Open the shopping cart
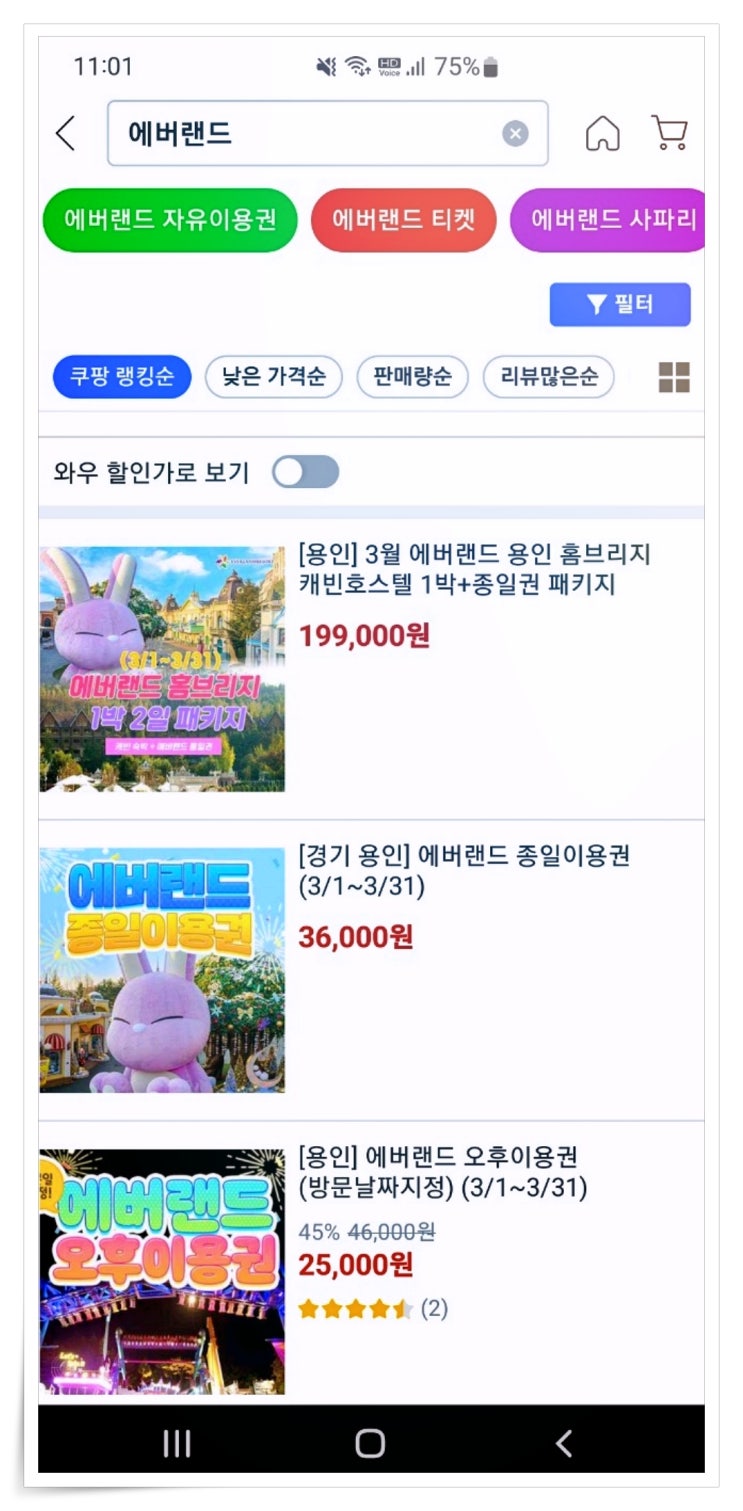Image resolution: width=743 pixels, height=1511 pixels. coord(669,133)
